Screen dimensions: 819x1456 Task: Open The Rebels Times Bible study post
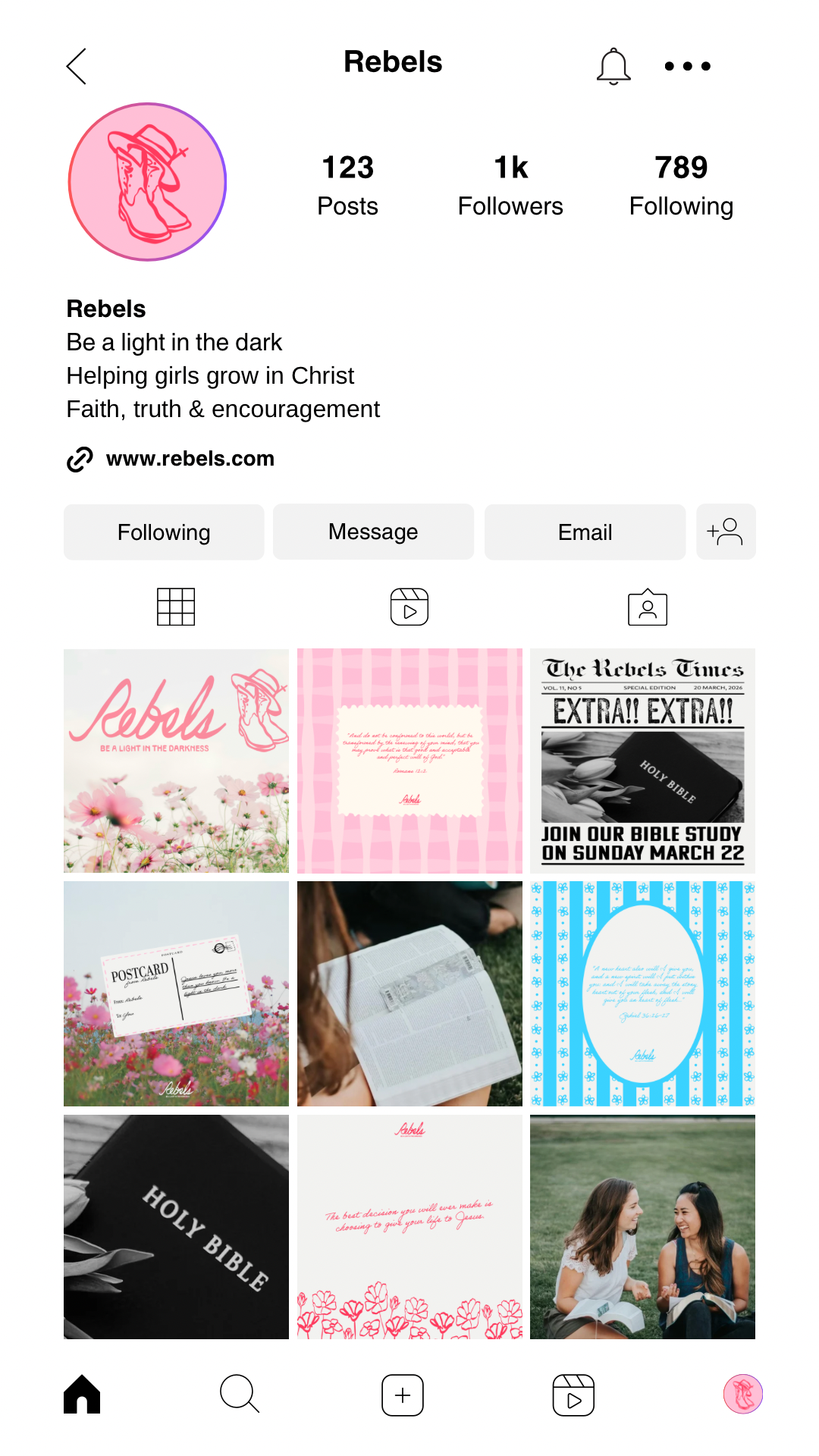[x=642, y=761]
